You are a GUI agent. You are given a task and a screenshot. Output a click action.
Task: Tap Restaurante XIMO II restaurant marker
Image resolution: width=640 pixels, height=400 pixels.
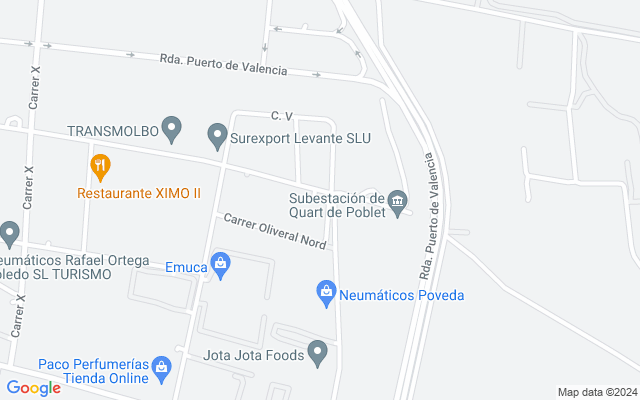[100, 166]
